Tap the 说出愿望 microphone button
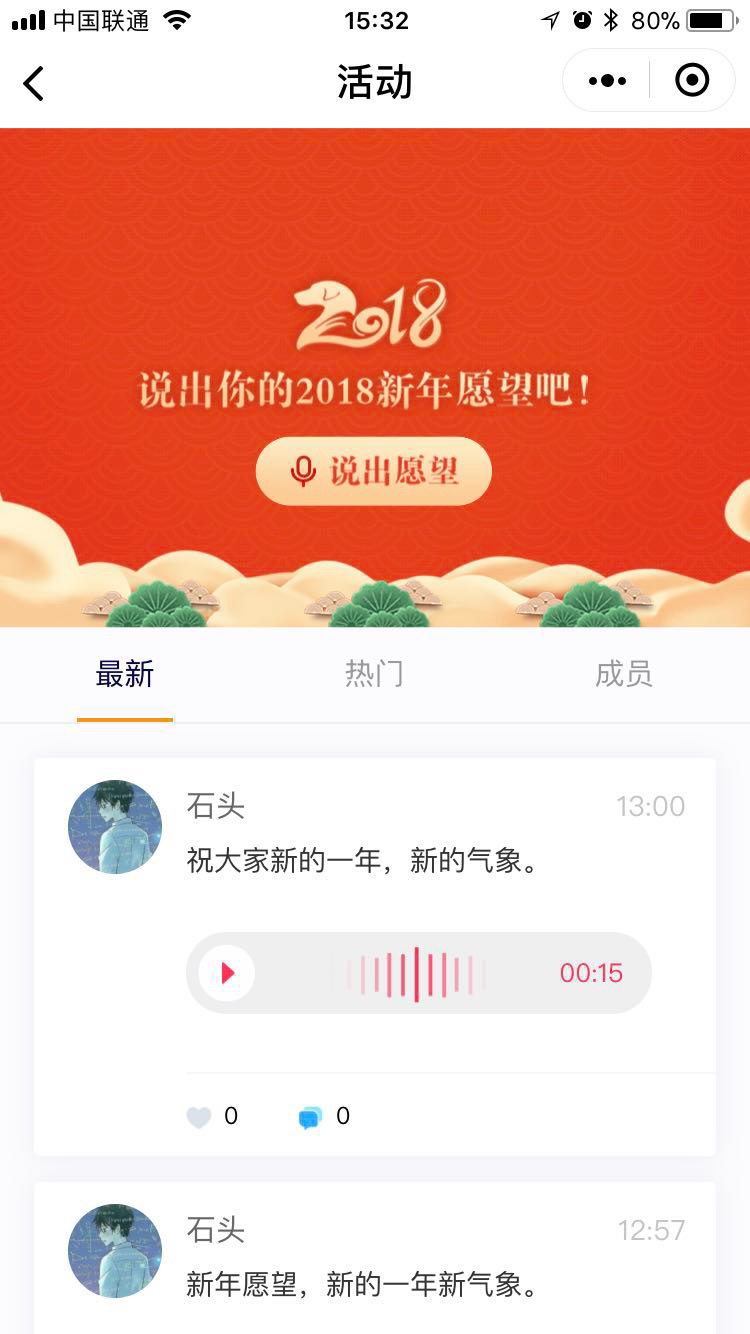Image resolution: width=750 pixels, height=1334 pixels. coord(374,471)
